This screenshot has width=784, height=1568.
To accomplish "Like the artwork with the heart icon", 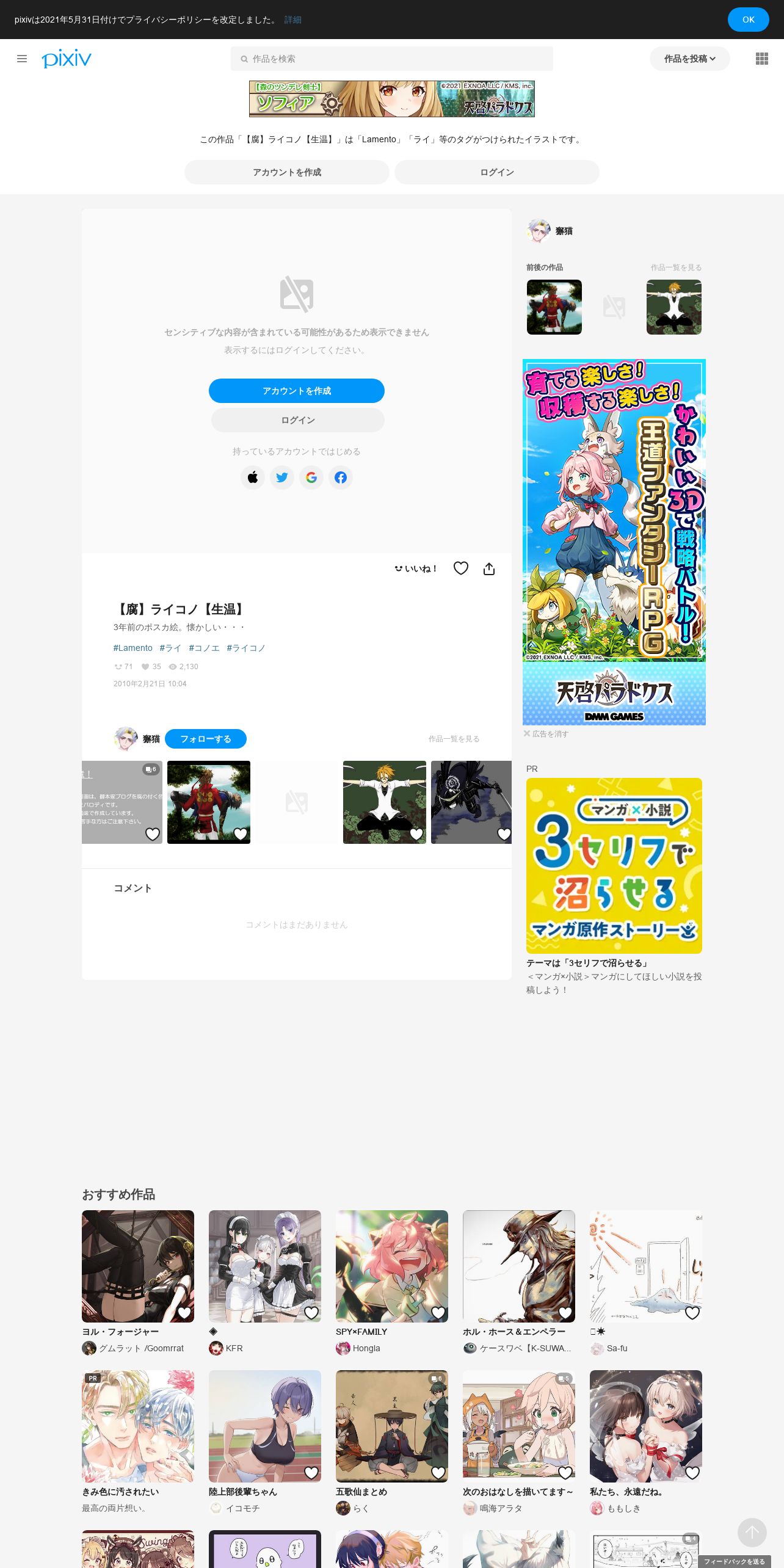I will click(x=461, y=568).
